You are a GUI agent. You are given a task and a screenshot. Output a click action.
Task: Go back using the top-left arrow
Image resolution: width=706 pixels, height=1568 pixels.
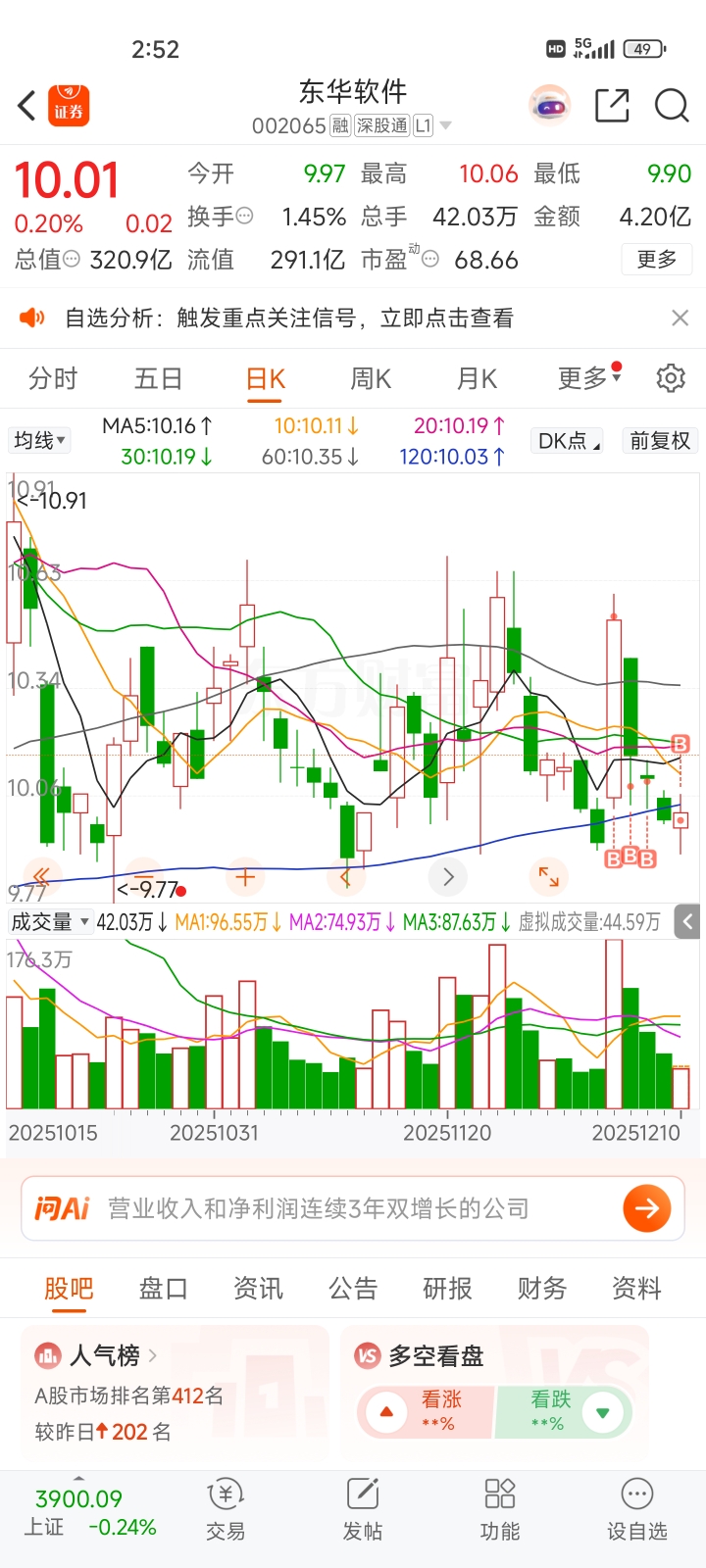[27, 106]
